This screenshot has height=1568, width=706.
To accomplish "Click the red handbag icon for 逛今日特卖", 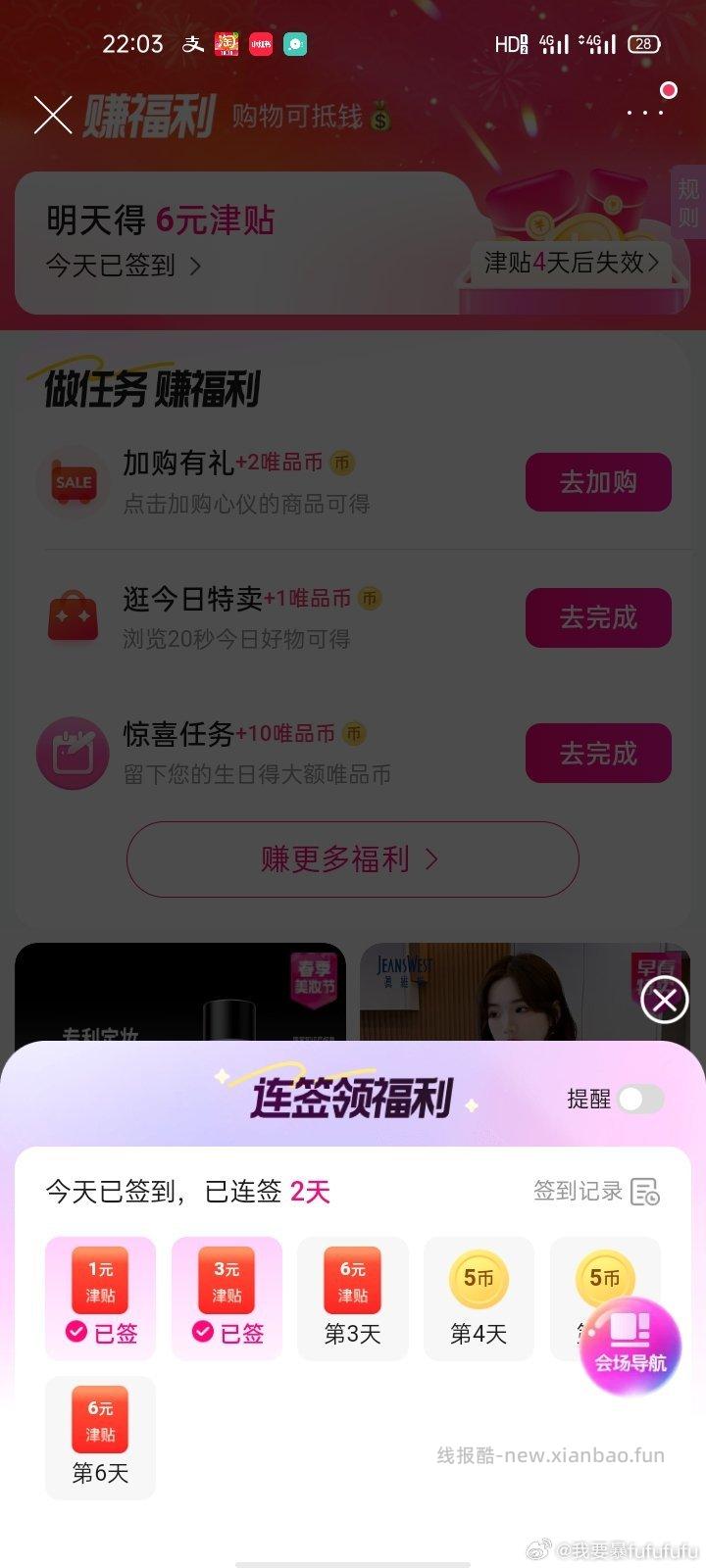I will (73, 617).
